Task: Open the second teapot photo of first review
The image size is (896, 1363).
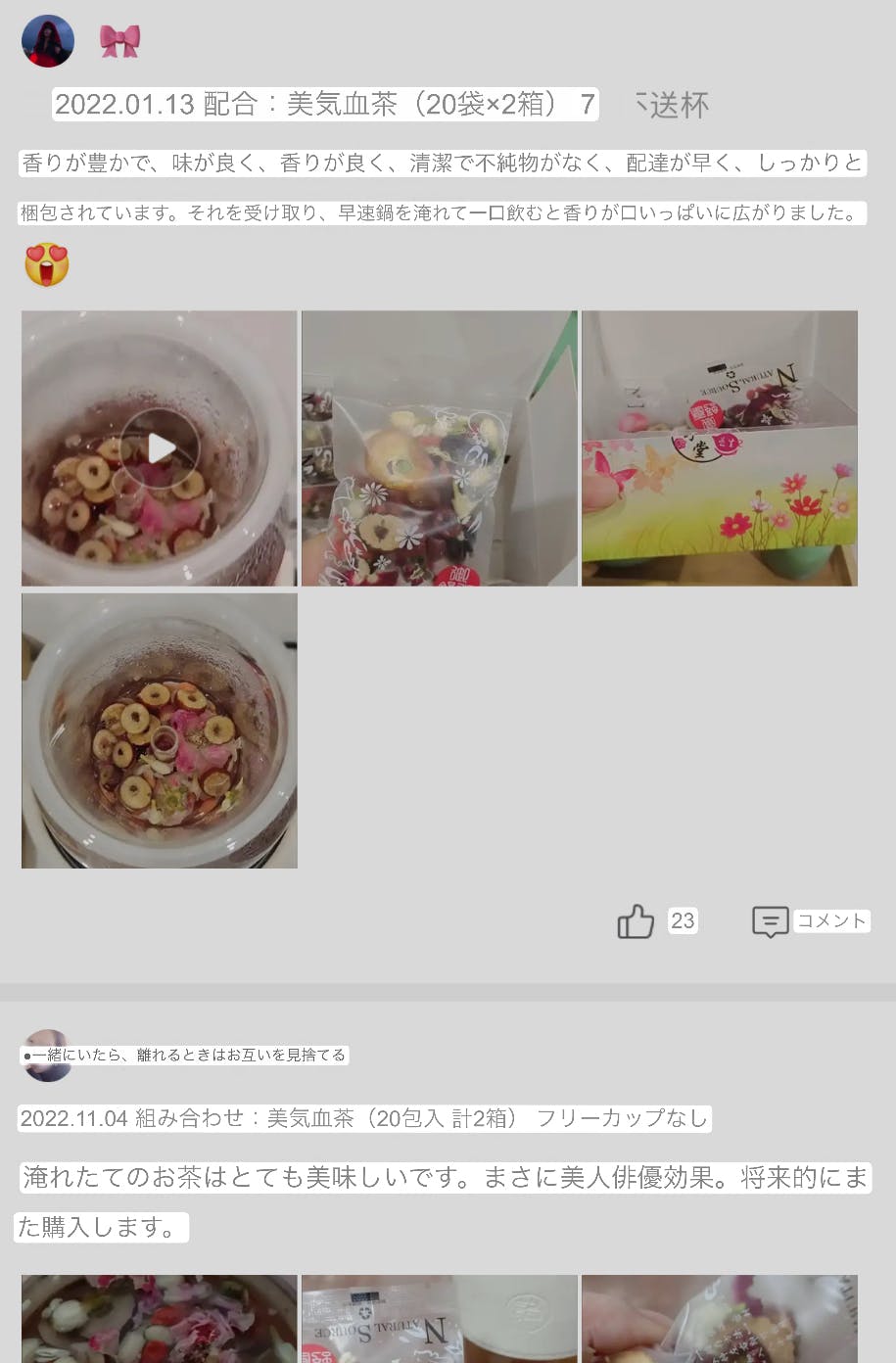Action: click(x=160, y=730)
